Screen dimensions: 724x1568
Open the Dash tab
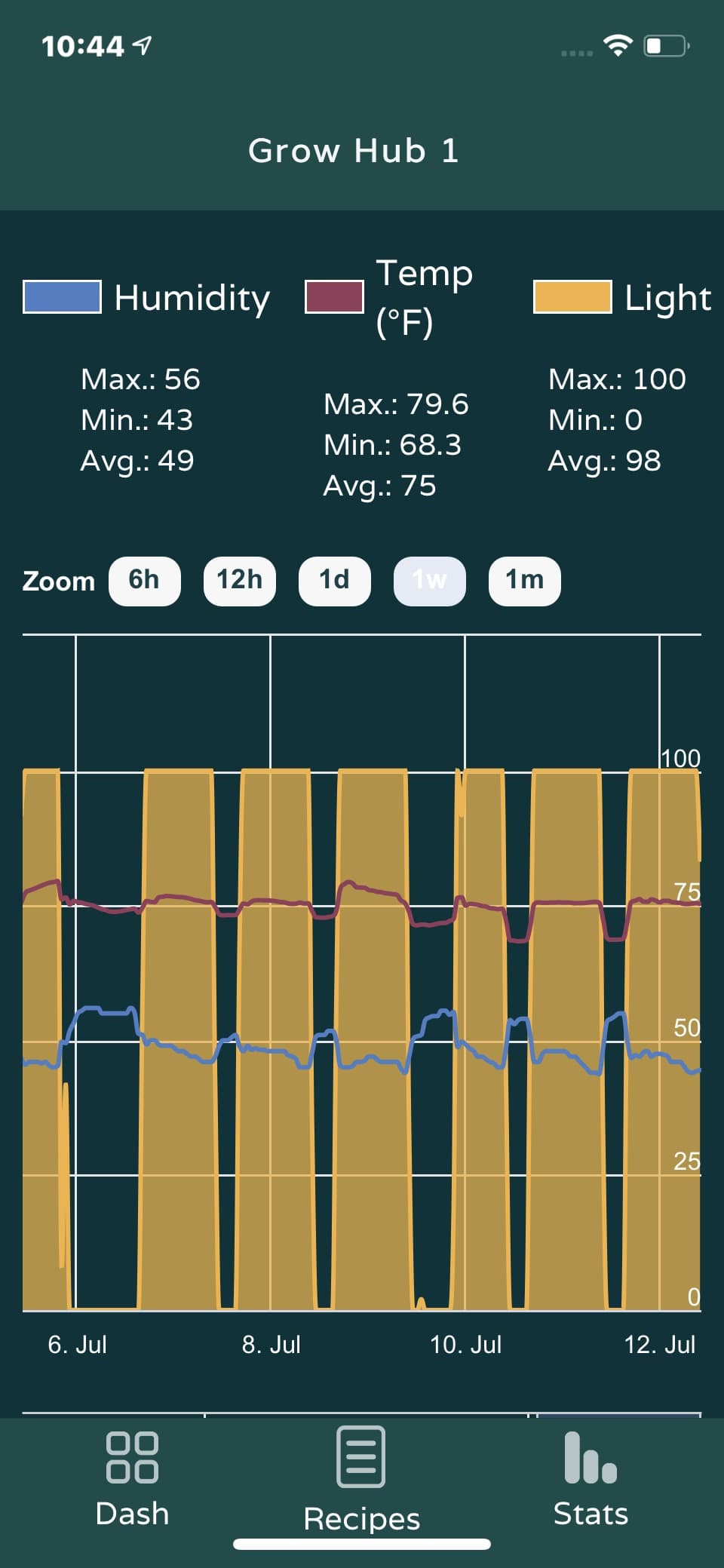[133, 1480]
